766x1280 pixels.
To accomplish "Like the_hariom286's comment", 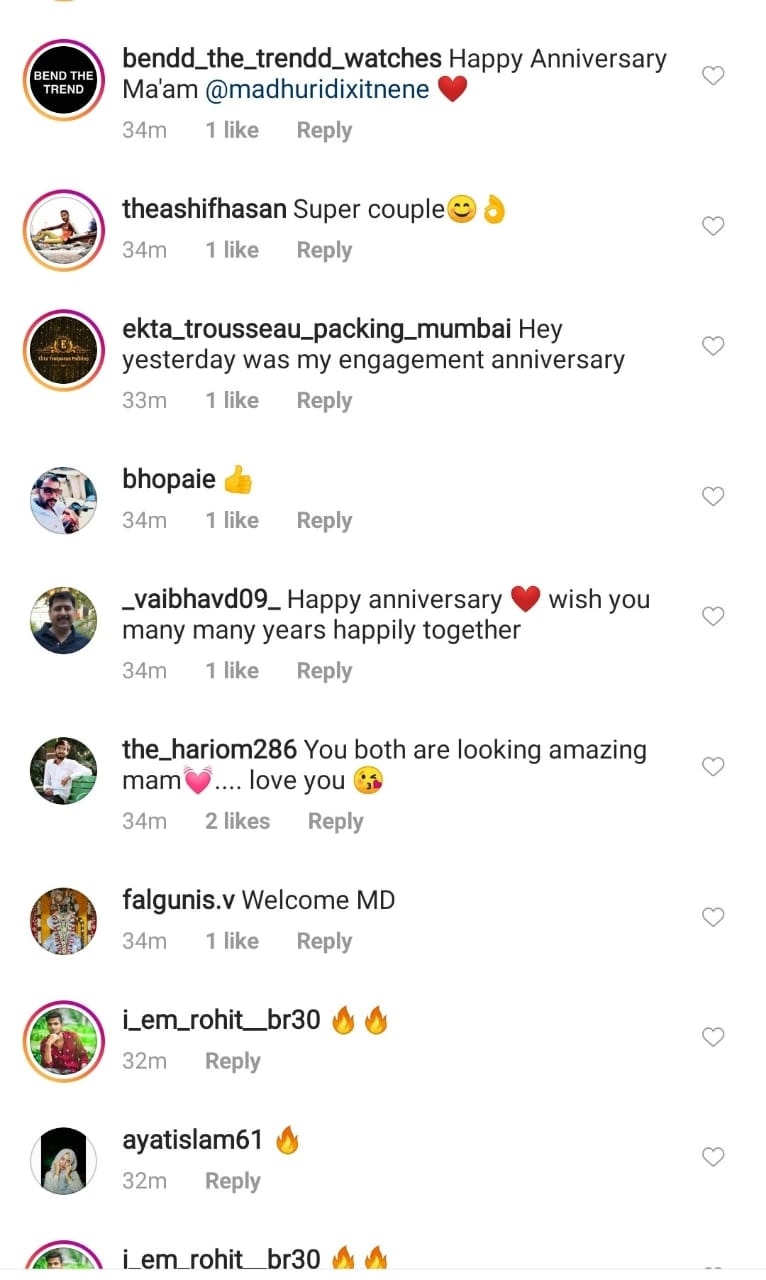I will (x=712, y=767).
